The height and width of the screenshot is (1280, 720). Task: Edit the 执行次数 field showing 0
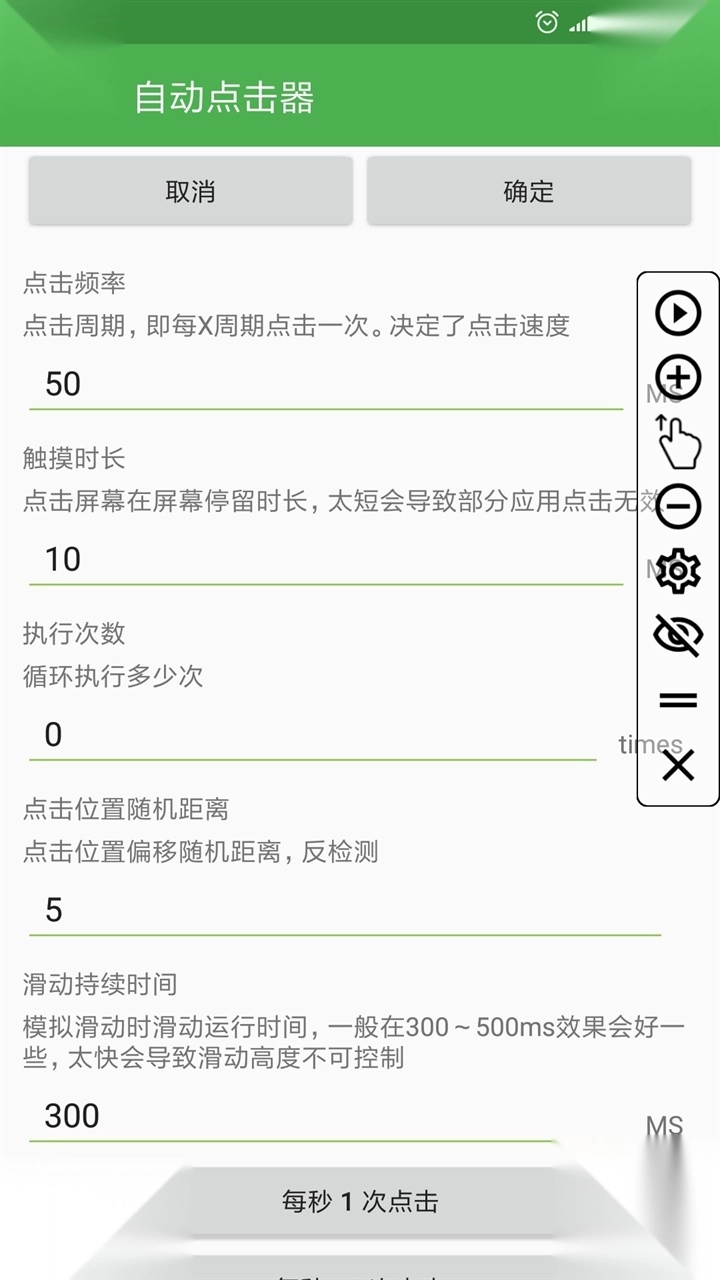click(312, 735)
